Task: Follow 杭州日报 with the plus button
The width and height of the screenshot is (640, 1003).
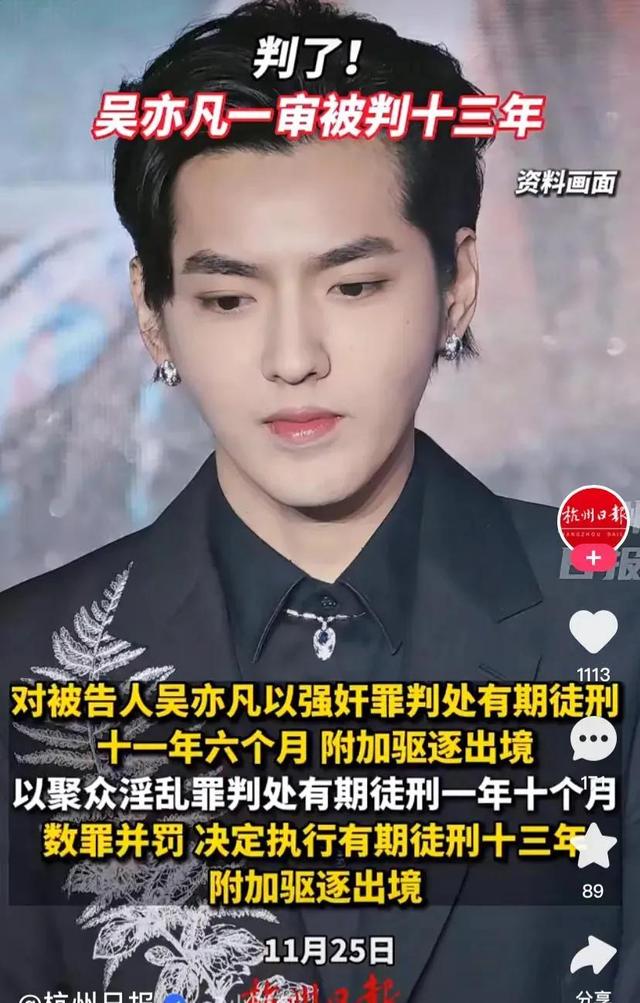Action: pos(593,558)
